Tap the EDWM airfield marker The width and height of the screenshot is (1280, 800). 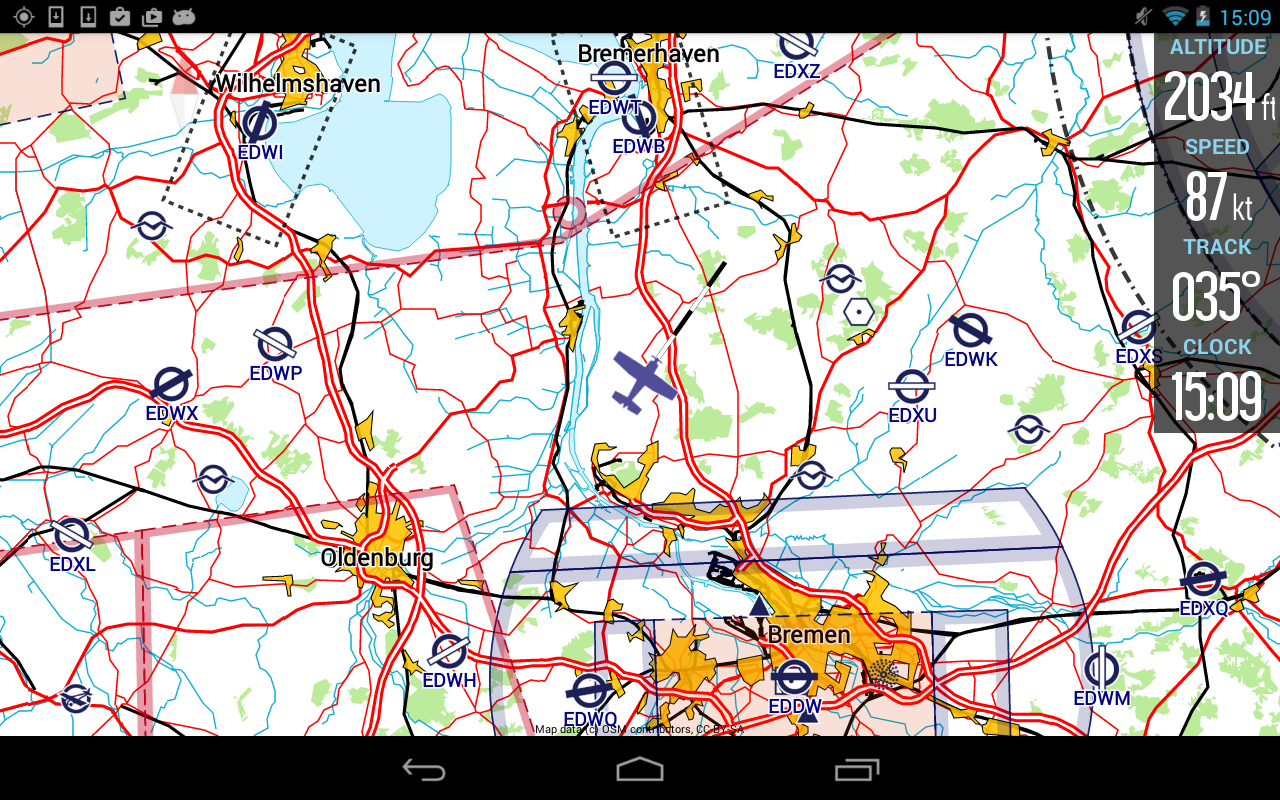[1101, 668]
